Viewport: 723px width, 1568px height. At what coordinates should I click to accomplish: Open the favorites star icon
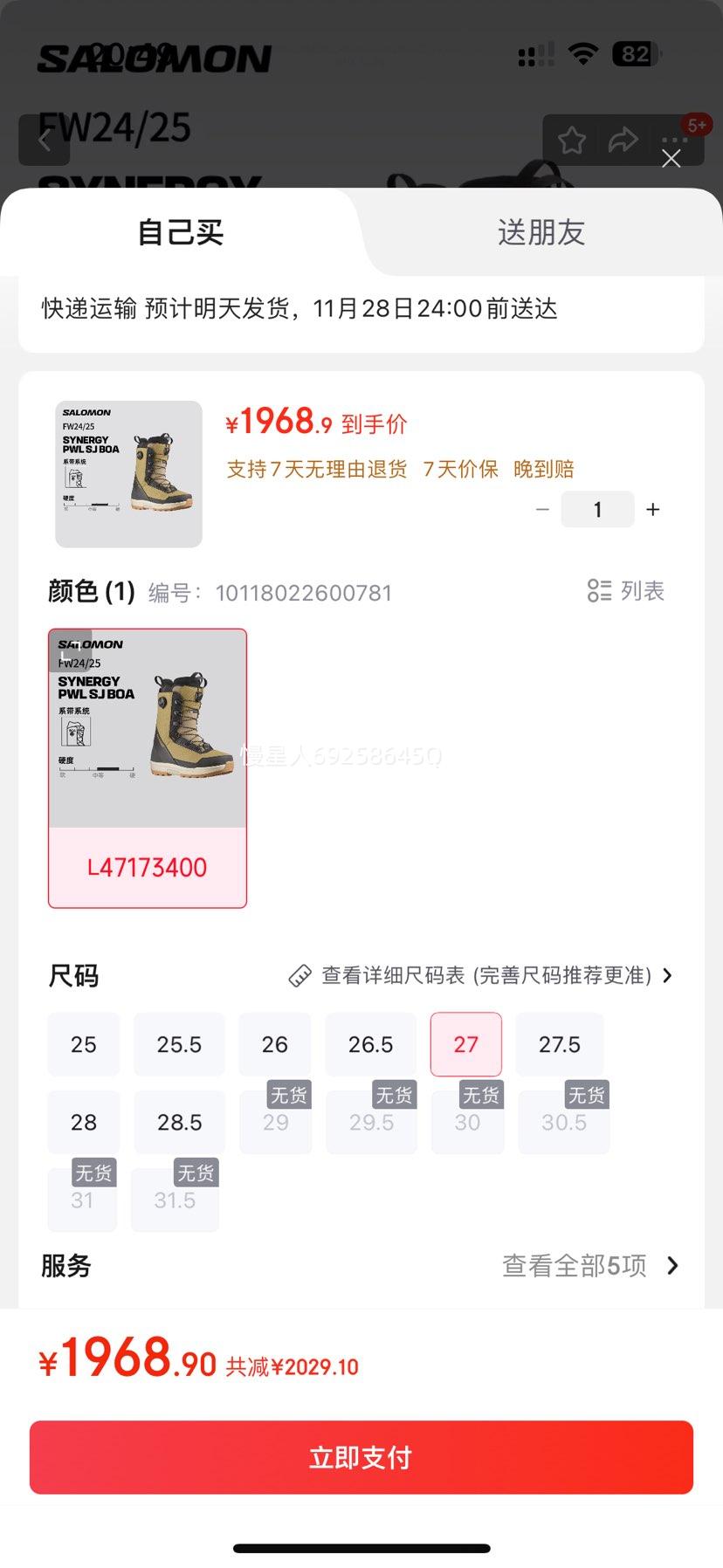click(x=572, y=140)
